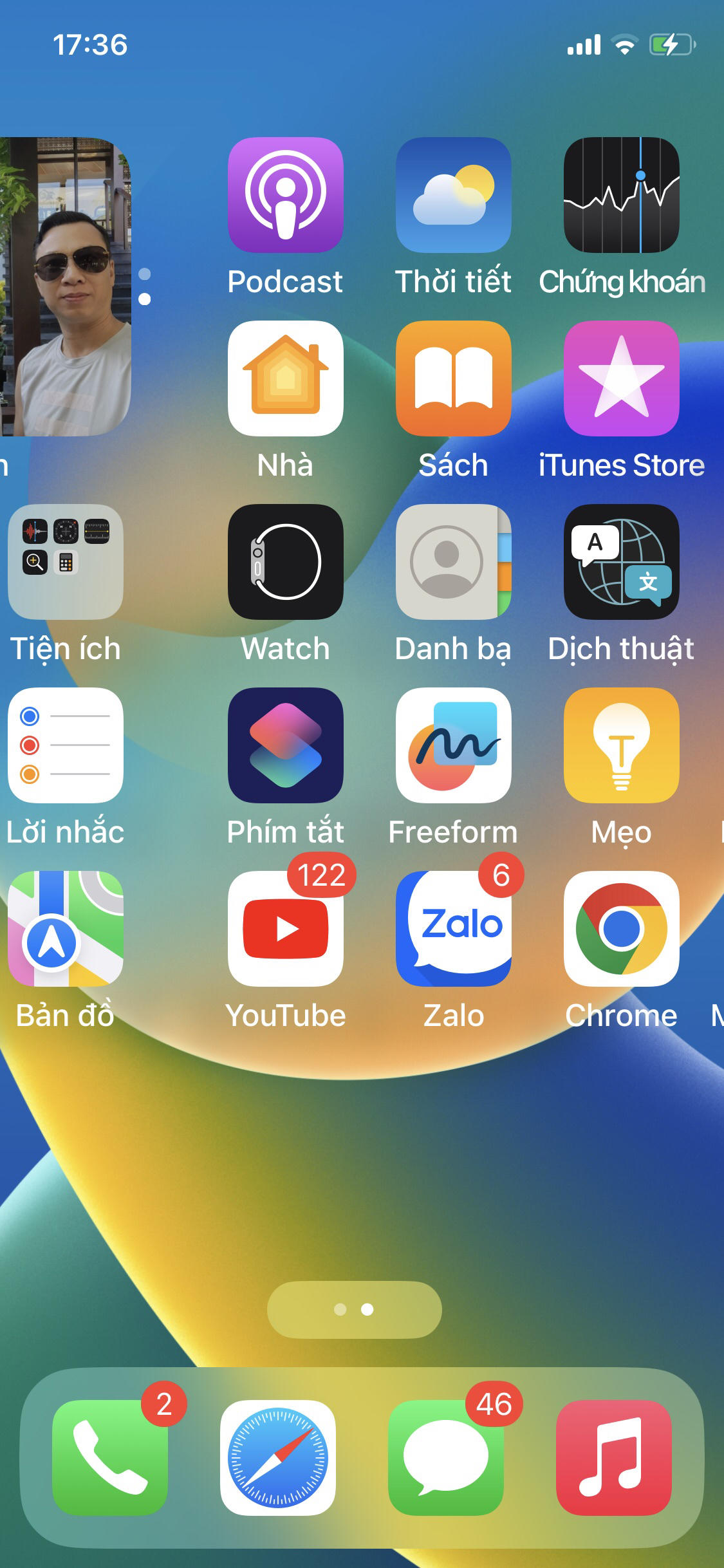This screenshot has height=1568, width=724.
Task: Open Dịch thuật translate app
Action: [x=622, y=562]
